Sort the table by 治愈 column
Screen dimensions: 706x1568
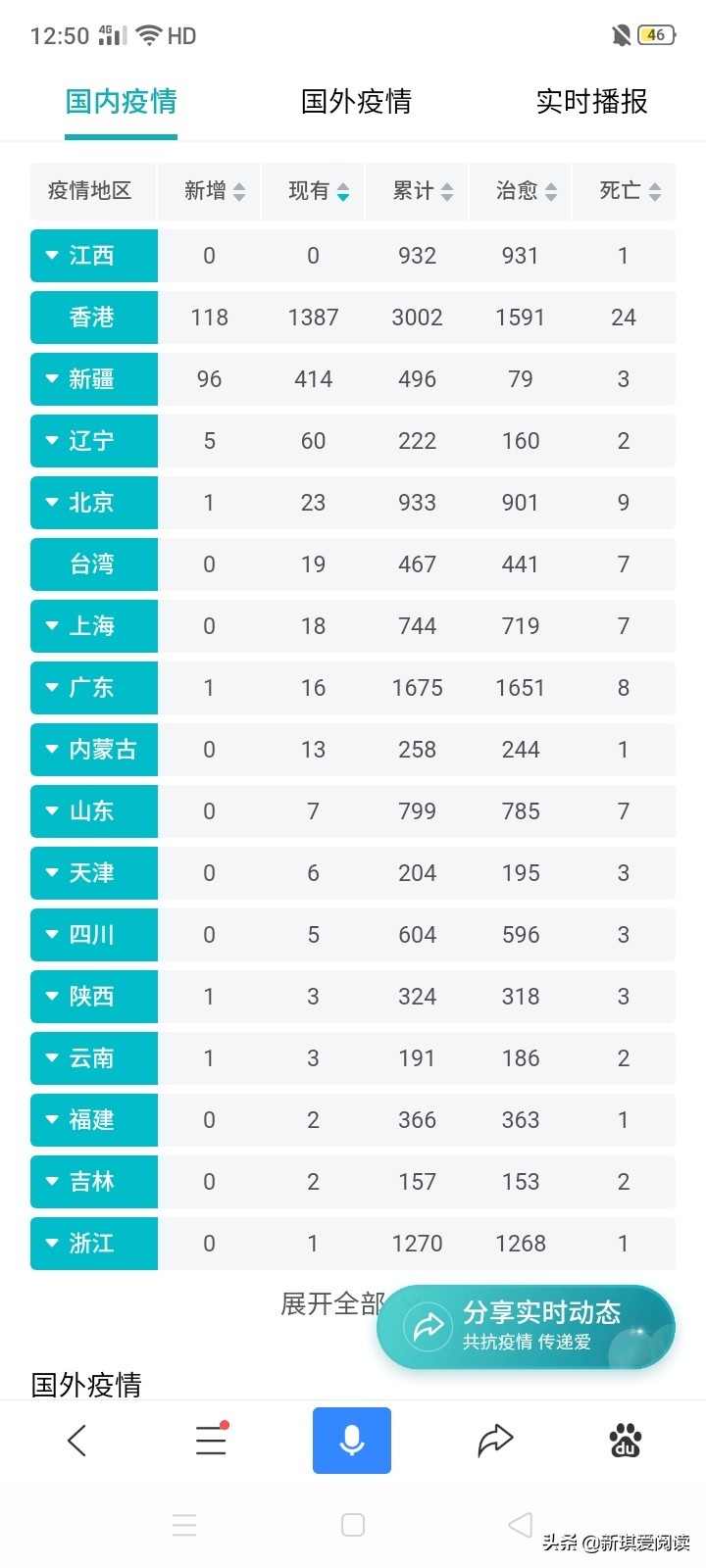point(521,191)
